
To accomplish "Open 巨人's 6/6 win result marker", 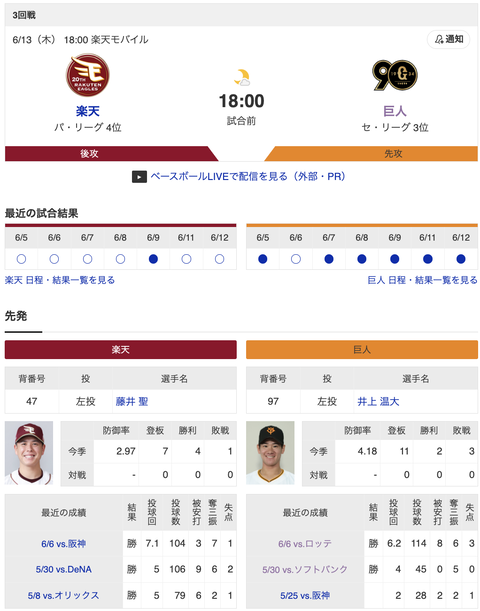I will click(x=296, y=259).
